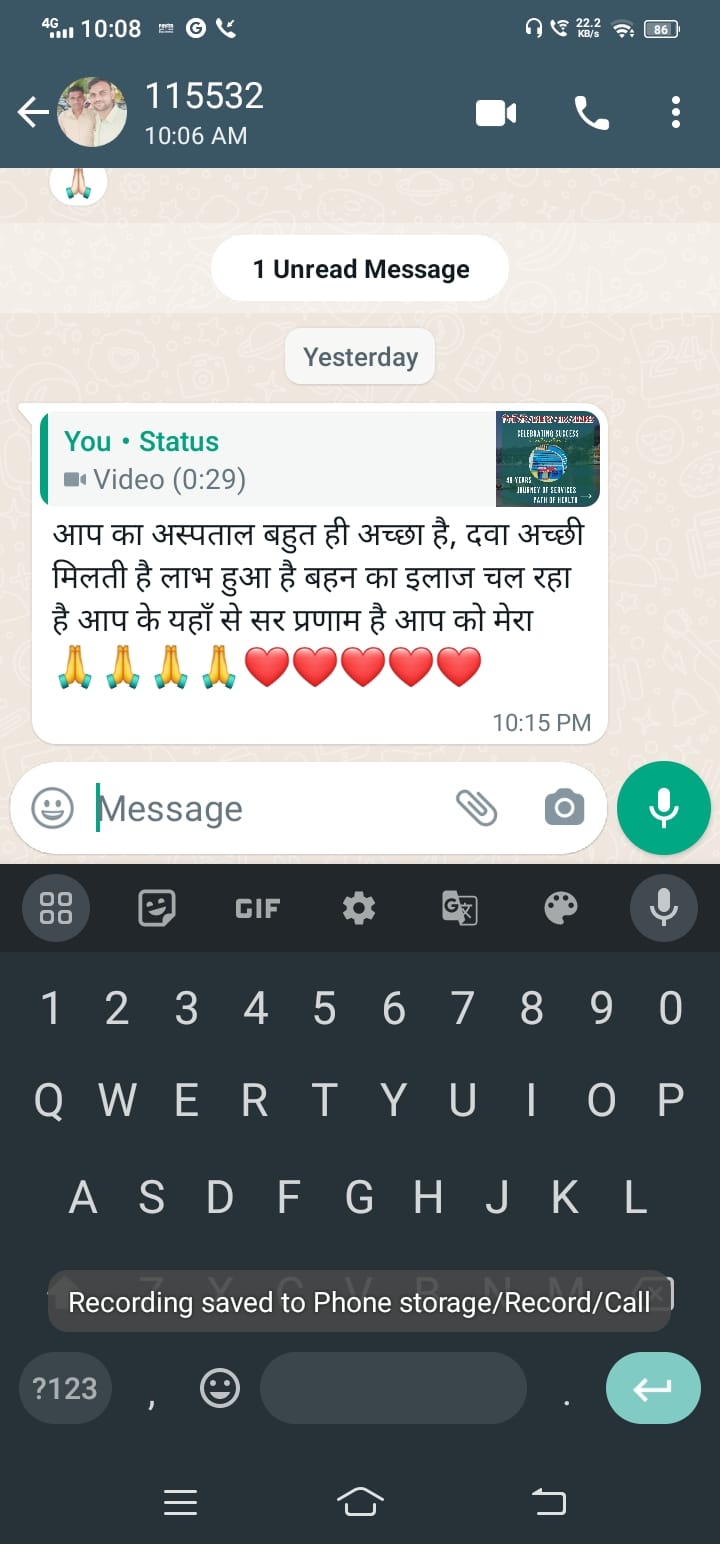Open the keyboard translate tool
The image size is (720, 1544).
point(460,908)
